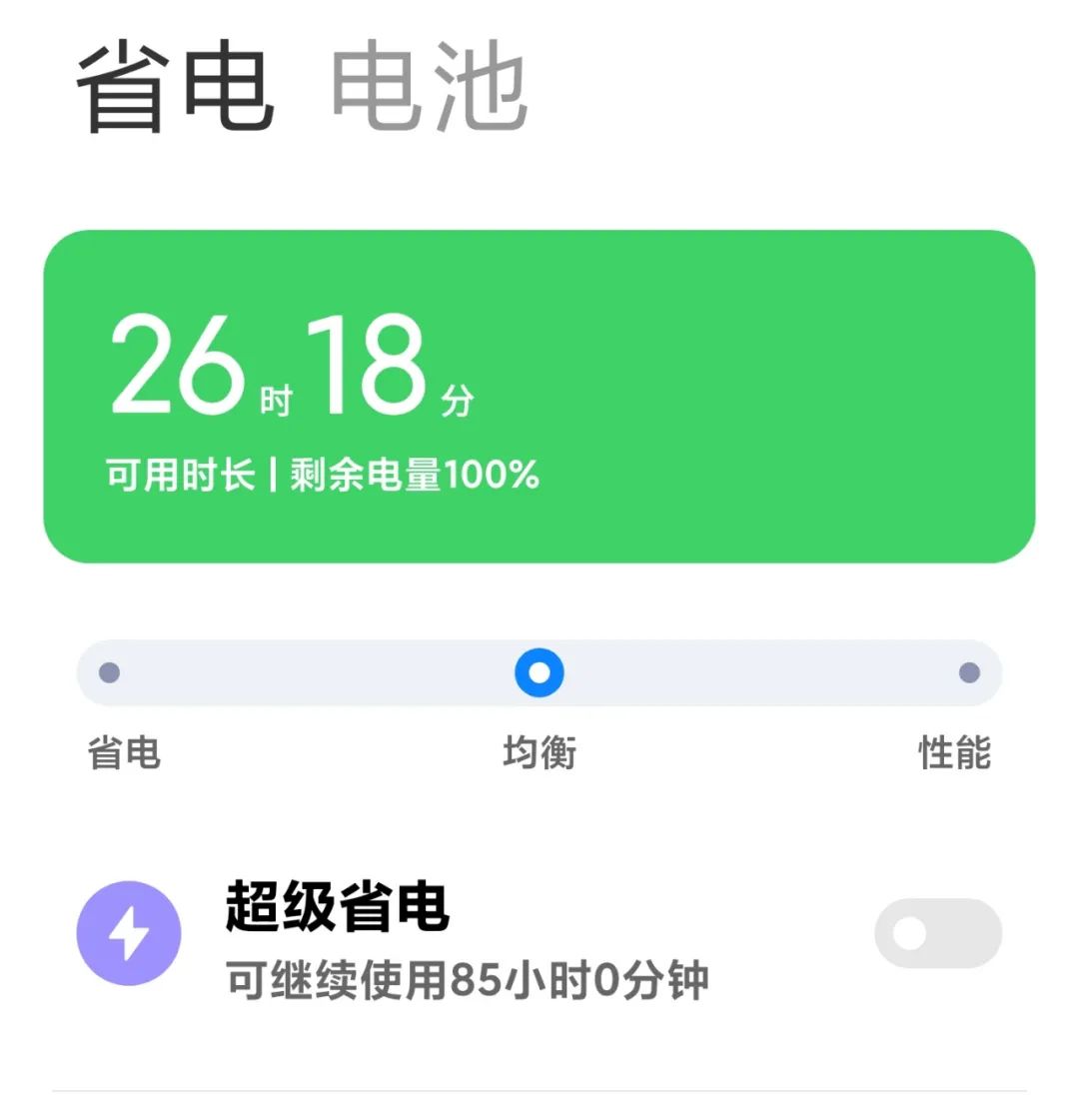Click the blue slider knob at 均衡
Viewport: 1079px width, 1120px height.
pos(539,673)
